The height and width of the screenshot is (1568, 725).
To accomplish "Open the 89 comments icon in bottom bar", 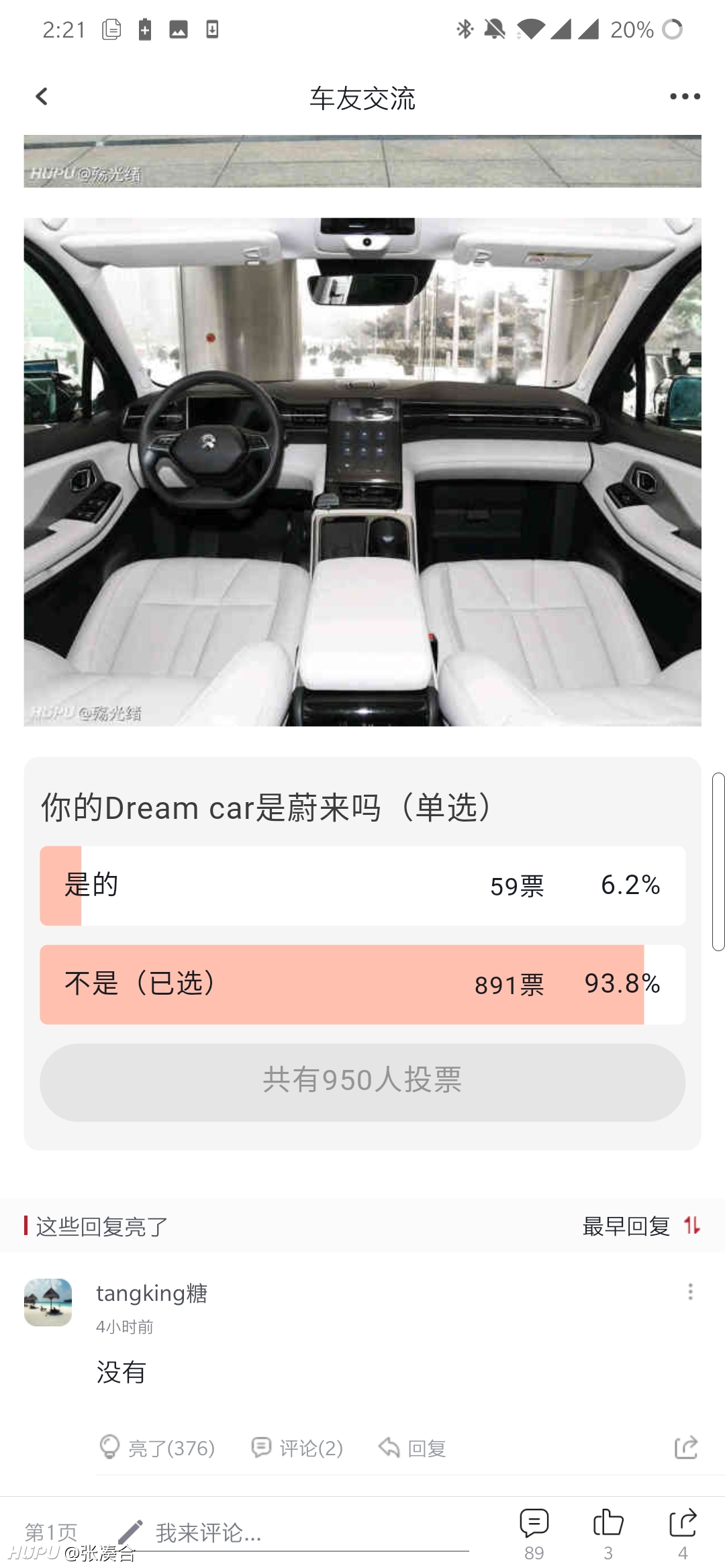I will tap(534, 1533).
